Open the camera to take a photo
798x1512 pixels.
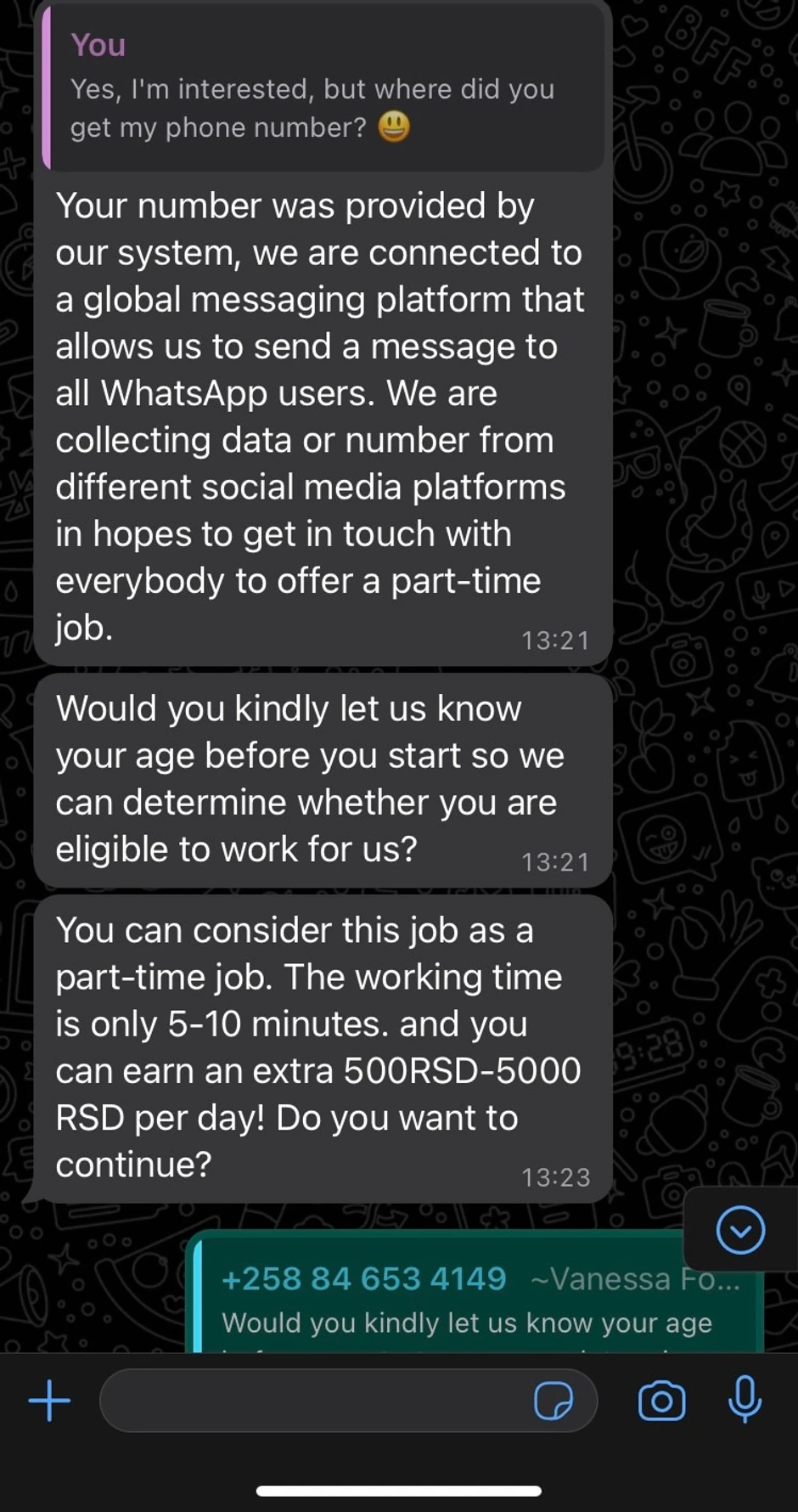[661, 1401]
